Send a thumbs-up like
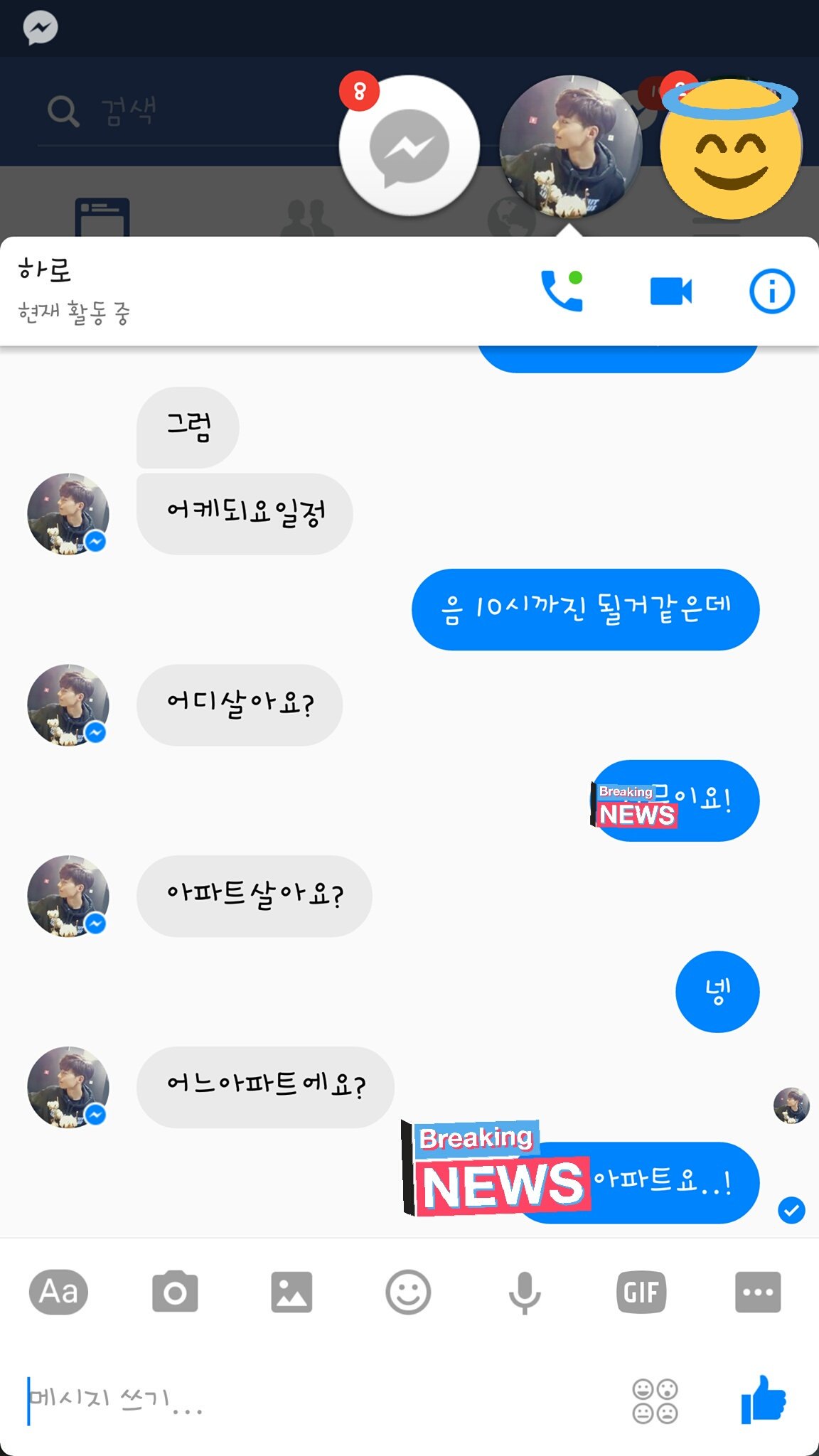This screenshot has width=819, height=1456. 764,1400
